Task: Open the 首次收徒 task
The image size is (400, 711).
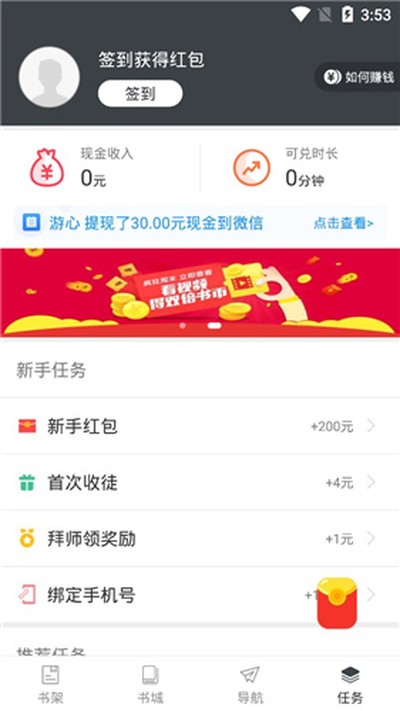Action: coord(200,482)
